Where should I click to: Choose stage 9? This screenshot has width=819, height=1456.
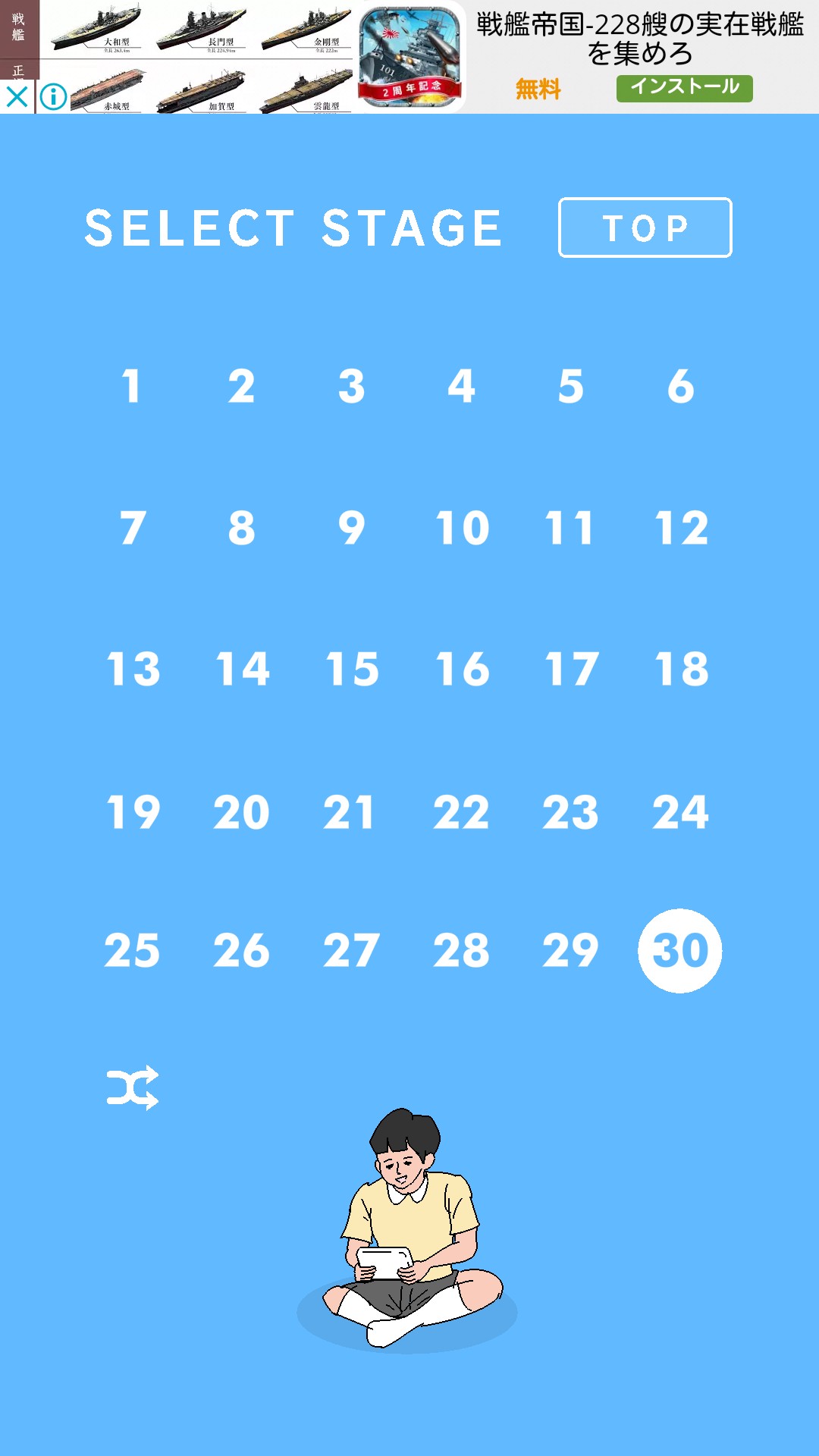(351, 528)
